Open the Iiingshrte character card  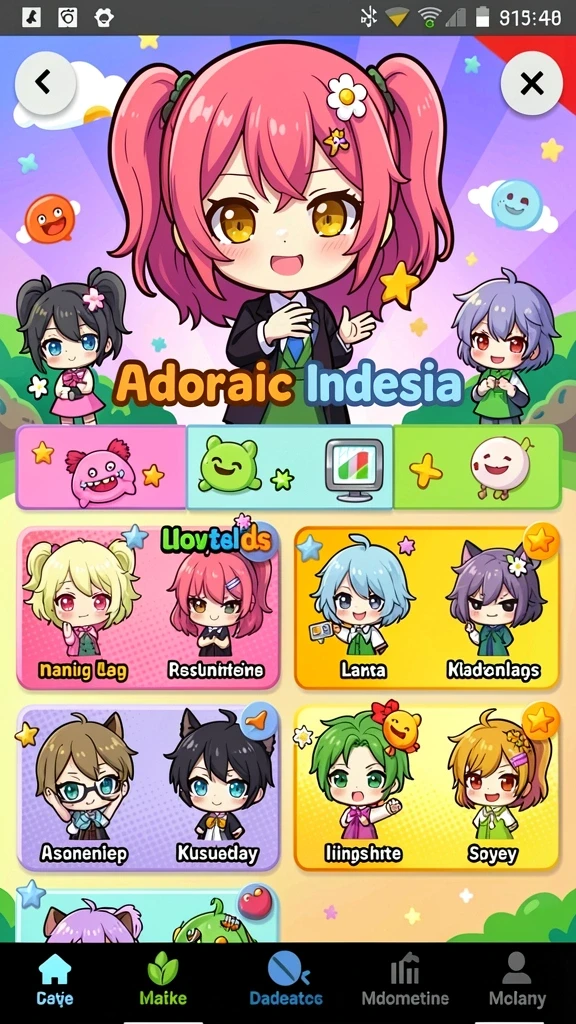coord(363,787)
